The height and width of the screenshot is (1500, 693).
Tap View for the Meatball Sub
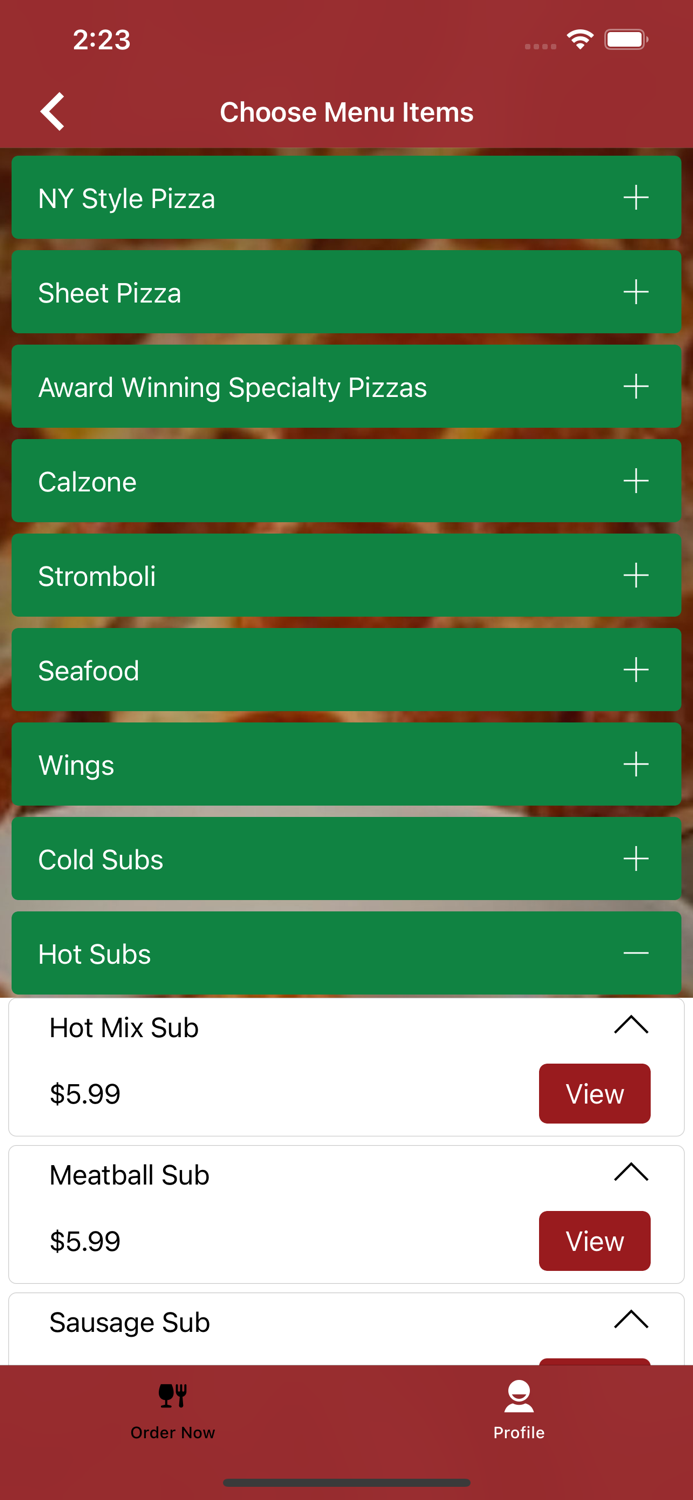point(594,1241)
